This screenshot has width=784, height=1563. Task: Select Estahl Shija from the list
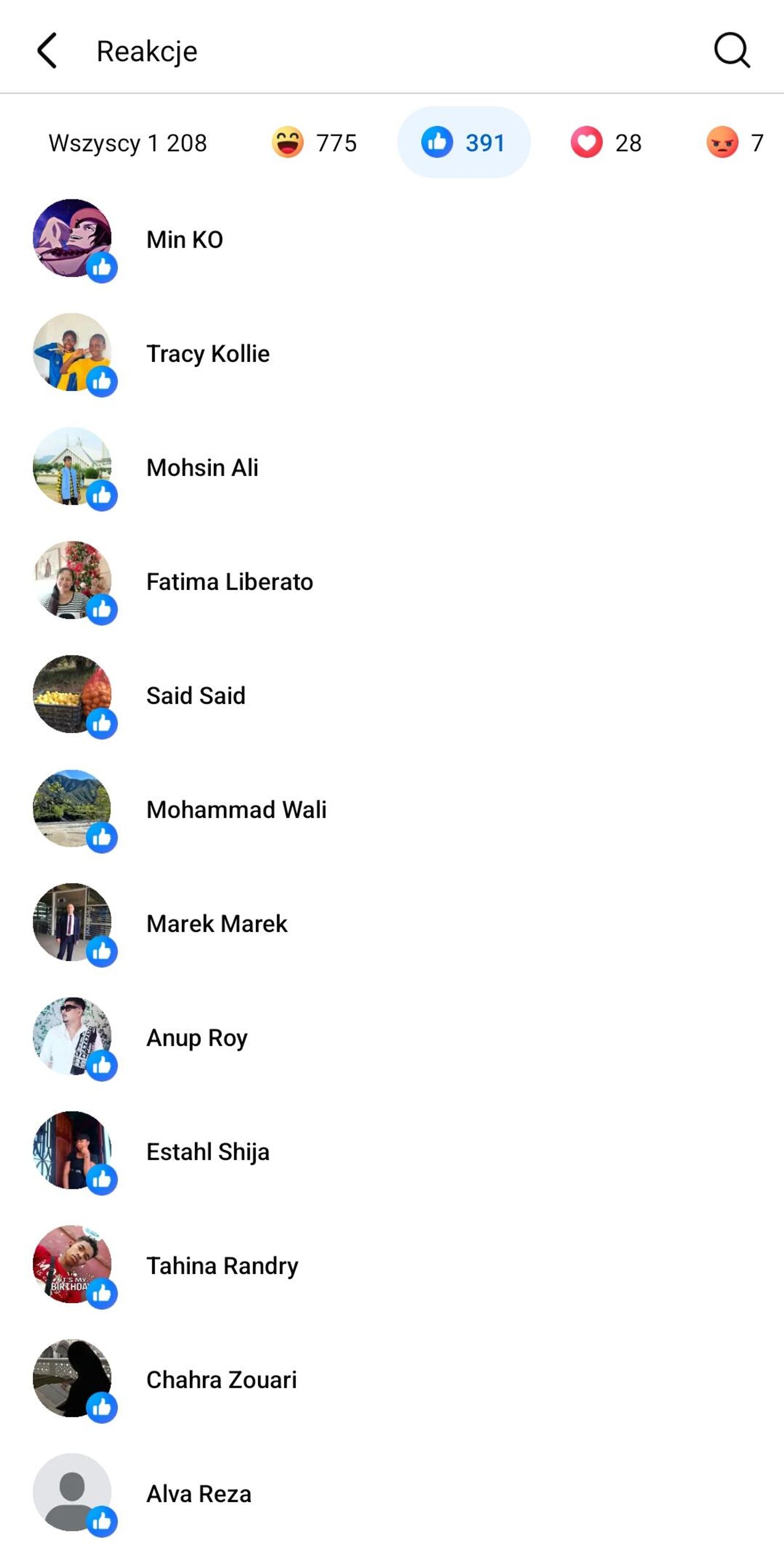coord(208,1152)
